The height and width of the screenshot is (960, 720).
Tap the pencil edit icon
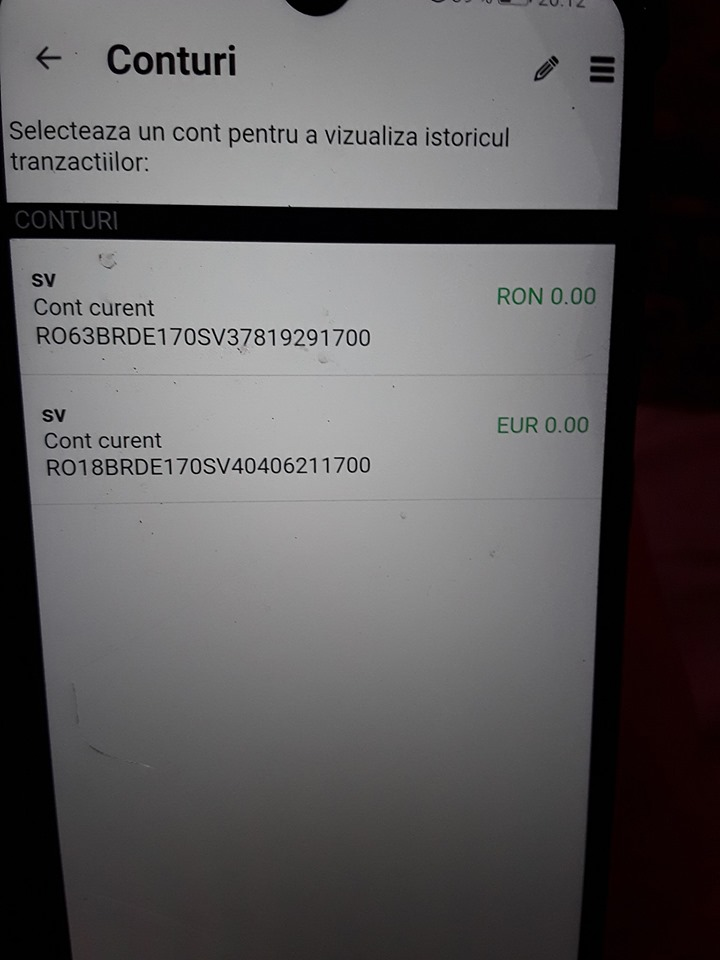(x=546, y=69)
